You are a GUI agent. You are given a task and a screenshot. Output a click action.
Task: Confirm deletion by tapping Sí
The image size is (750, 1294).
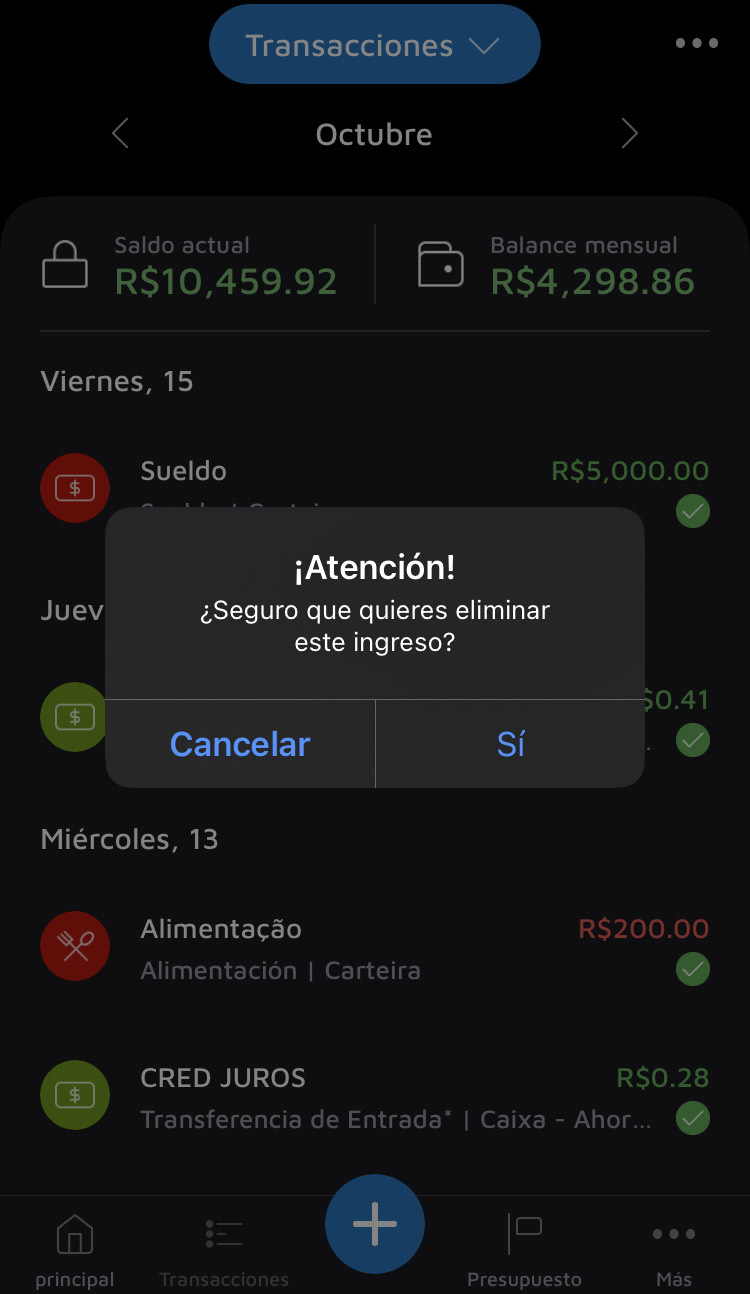510,744
